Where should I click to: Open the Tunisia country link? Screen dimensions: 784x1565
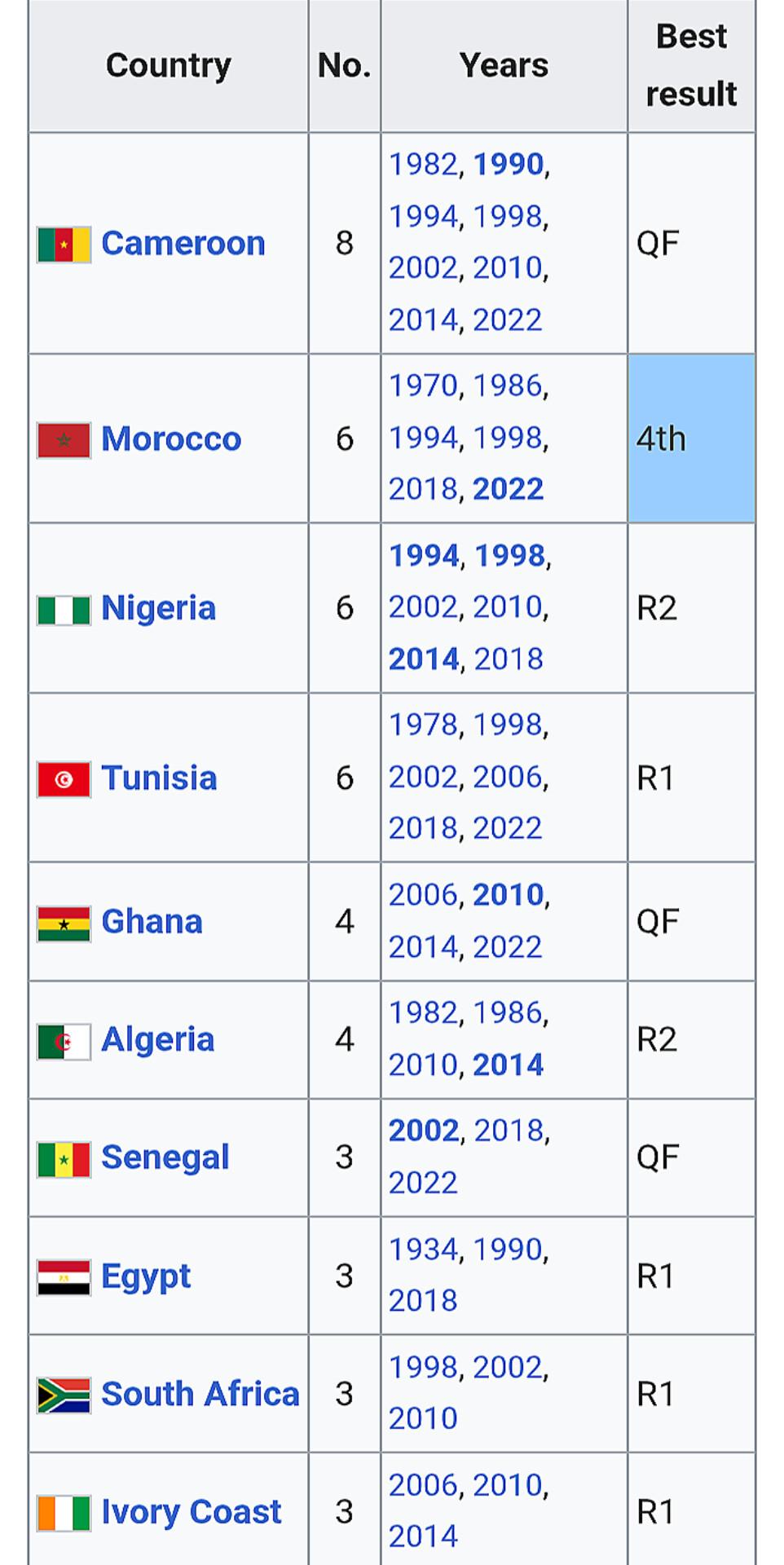click(159, 778)
